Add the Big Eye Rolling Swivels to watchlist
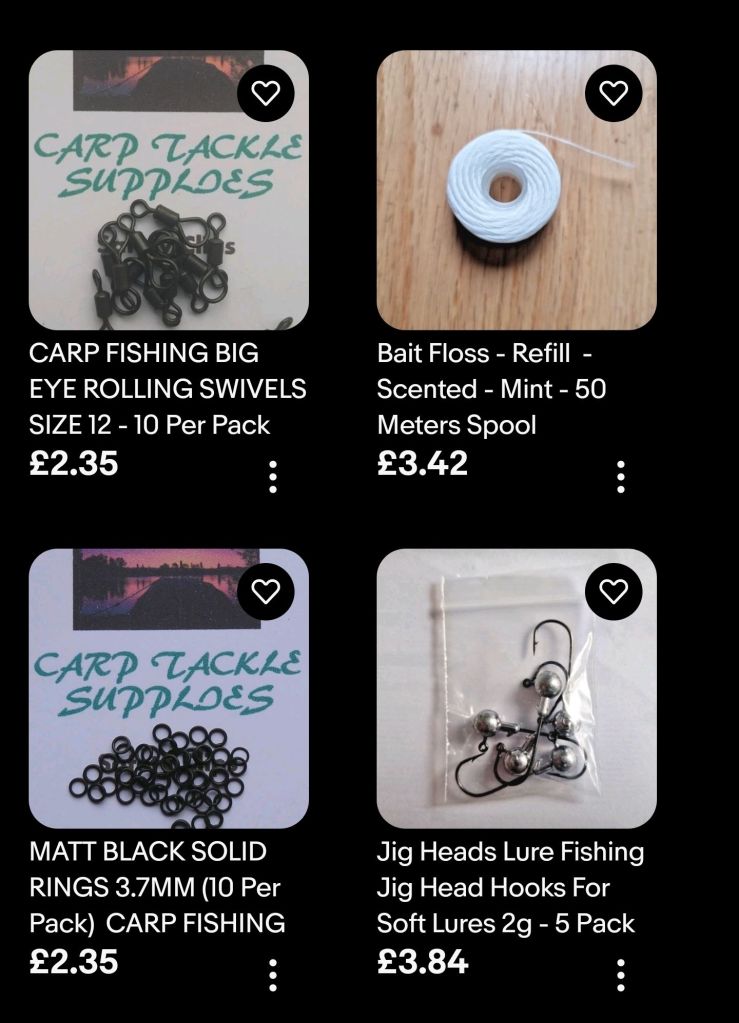 click(265, 93)
